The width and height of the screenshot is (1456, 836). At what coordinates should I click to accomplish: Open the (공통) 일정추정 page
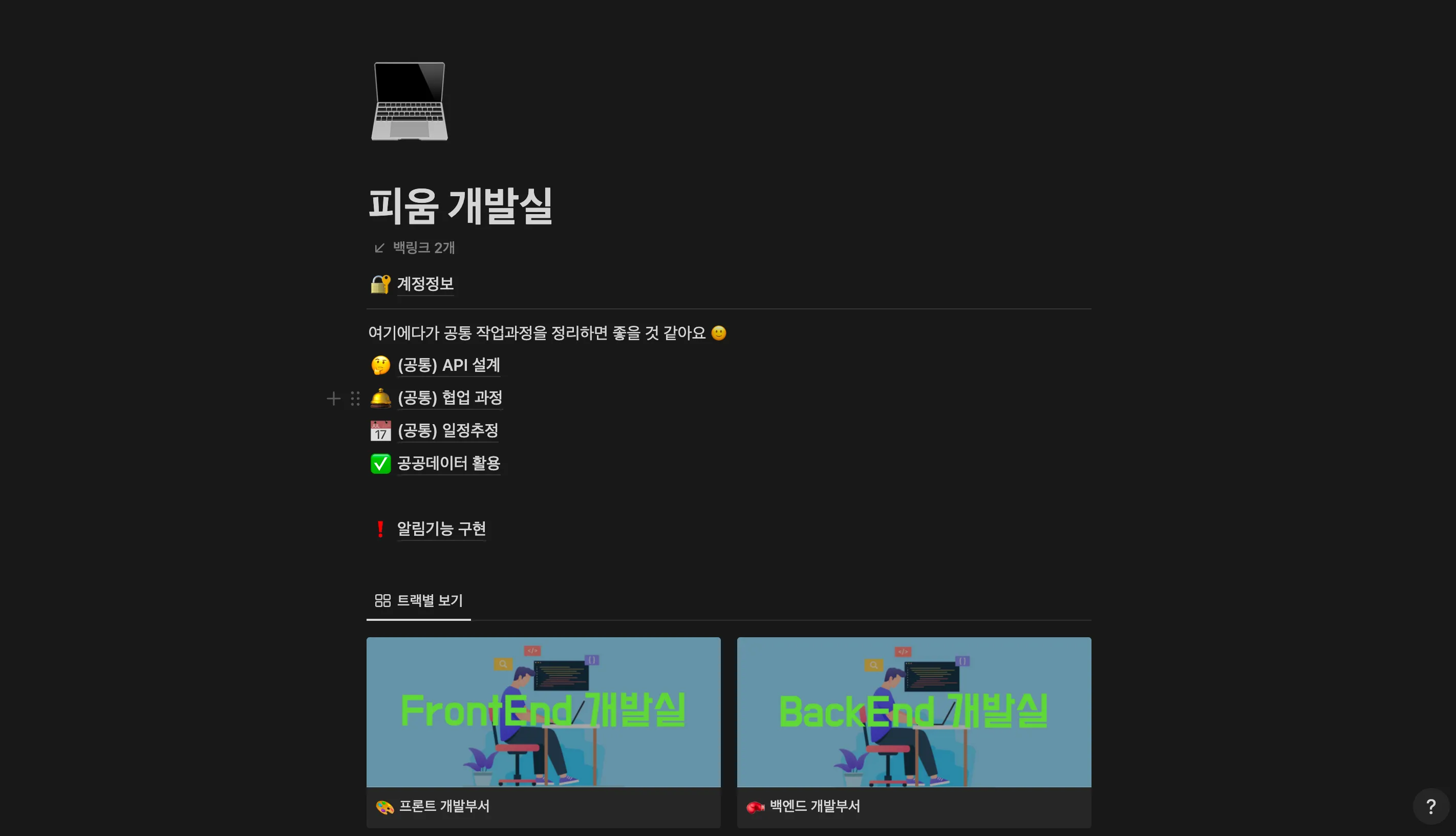coord(447,431)
